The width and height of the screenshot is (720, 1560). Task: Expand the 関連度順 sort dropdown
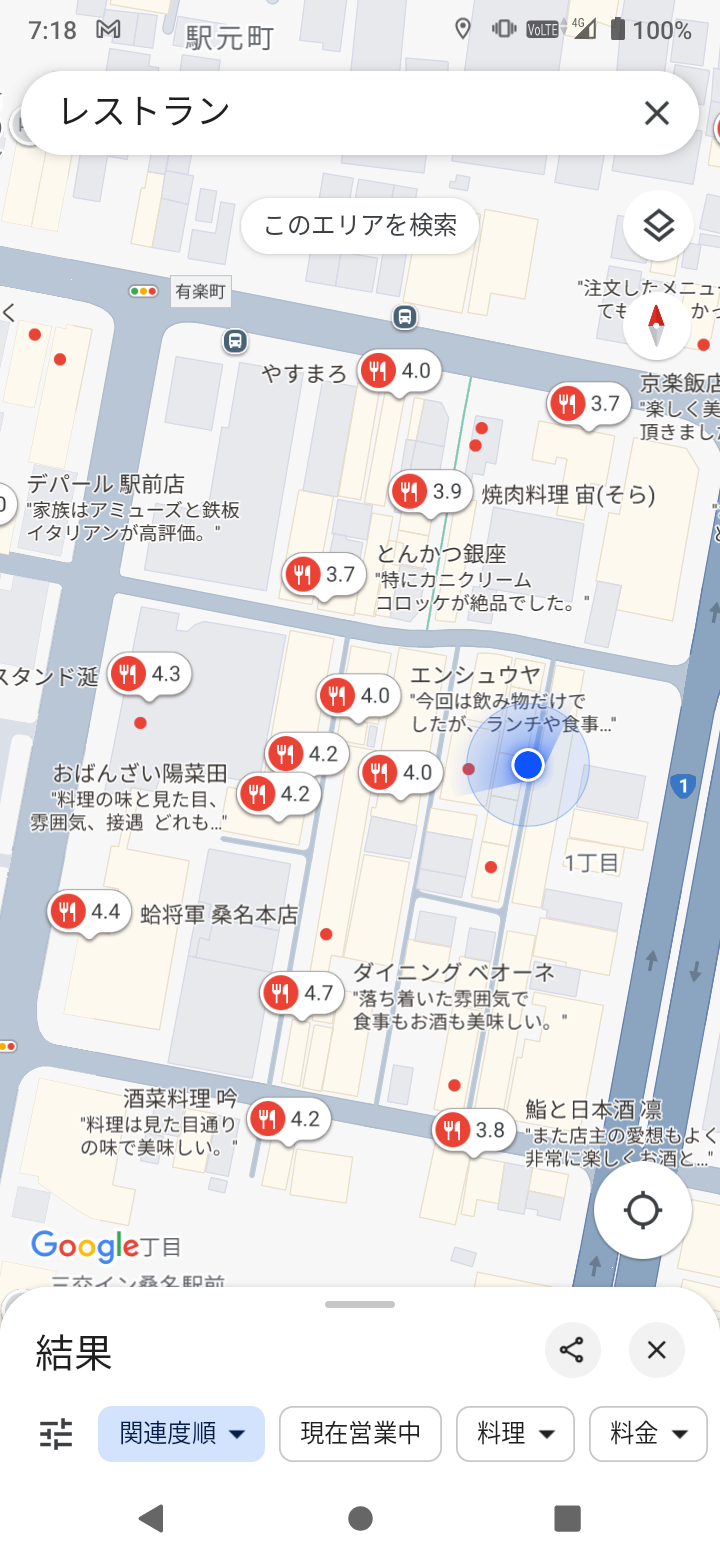point(181,1434)
